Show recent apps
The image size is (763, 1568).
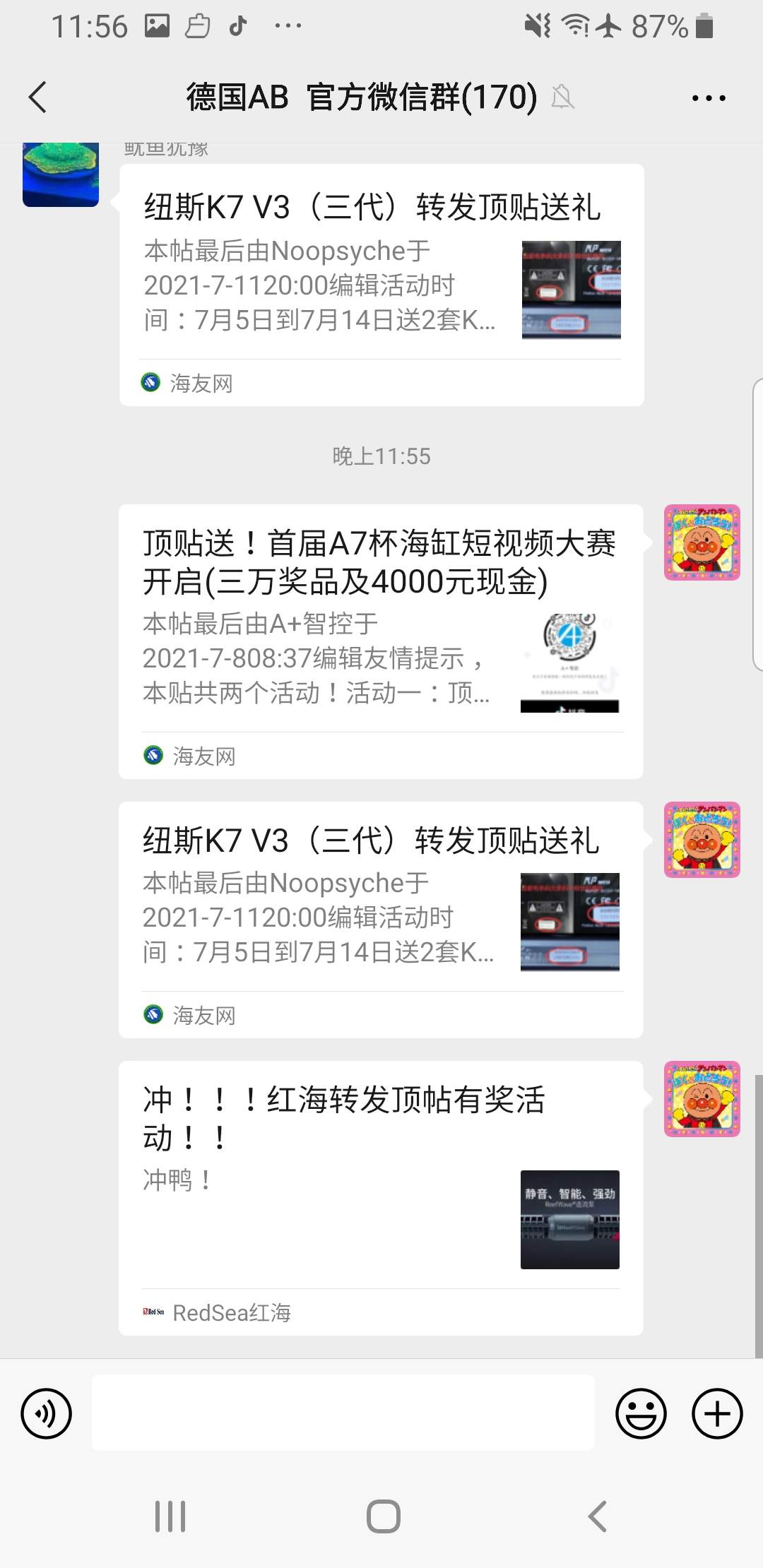coord(170,1516)
